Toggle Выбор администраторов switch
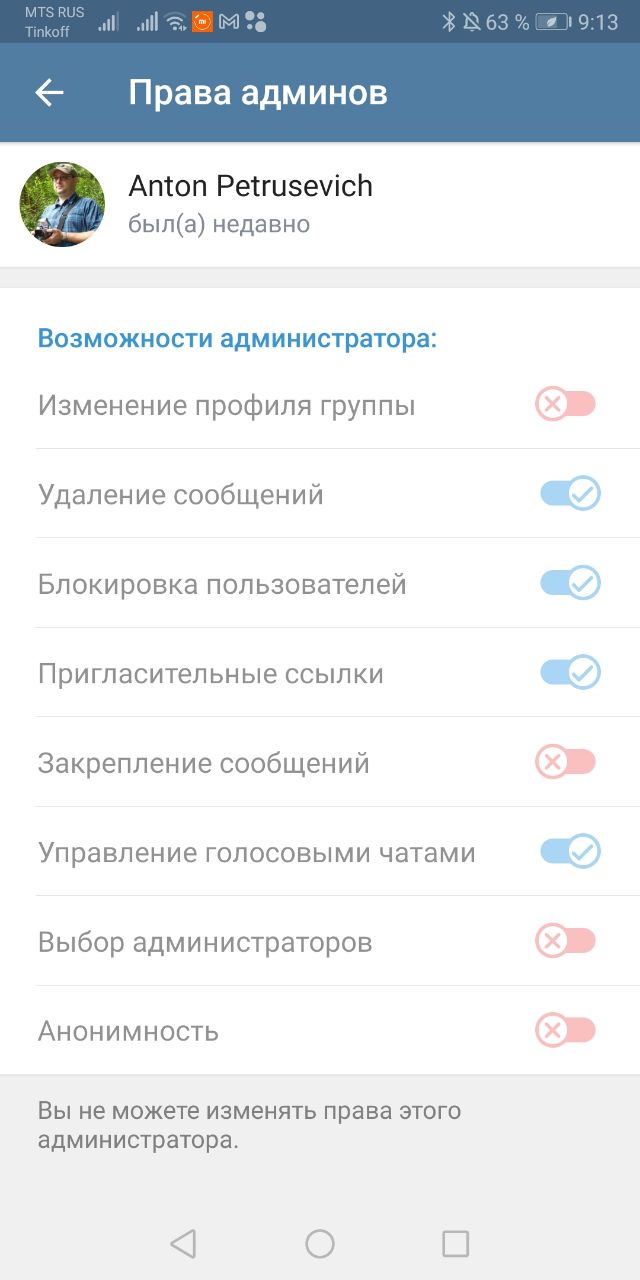This screenshot has width=640, height=1280. pos(567,942)
